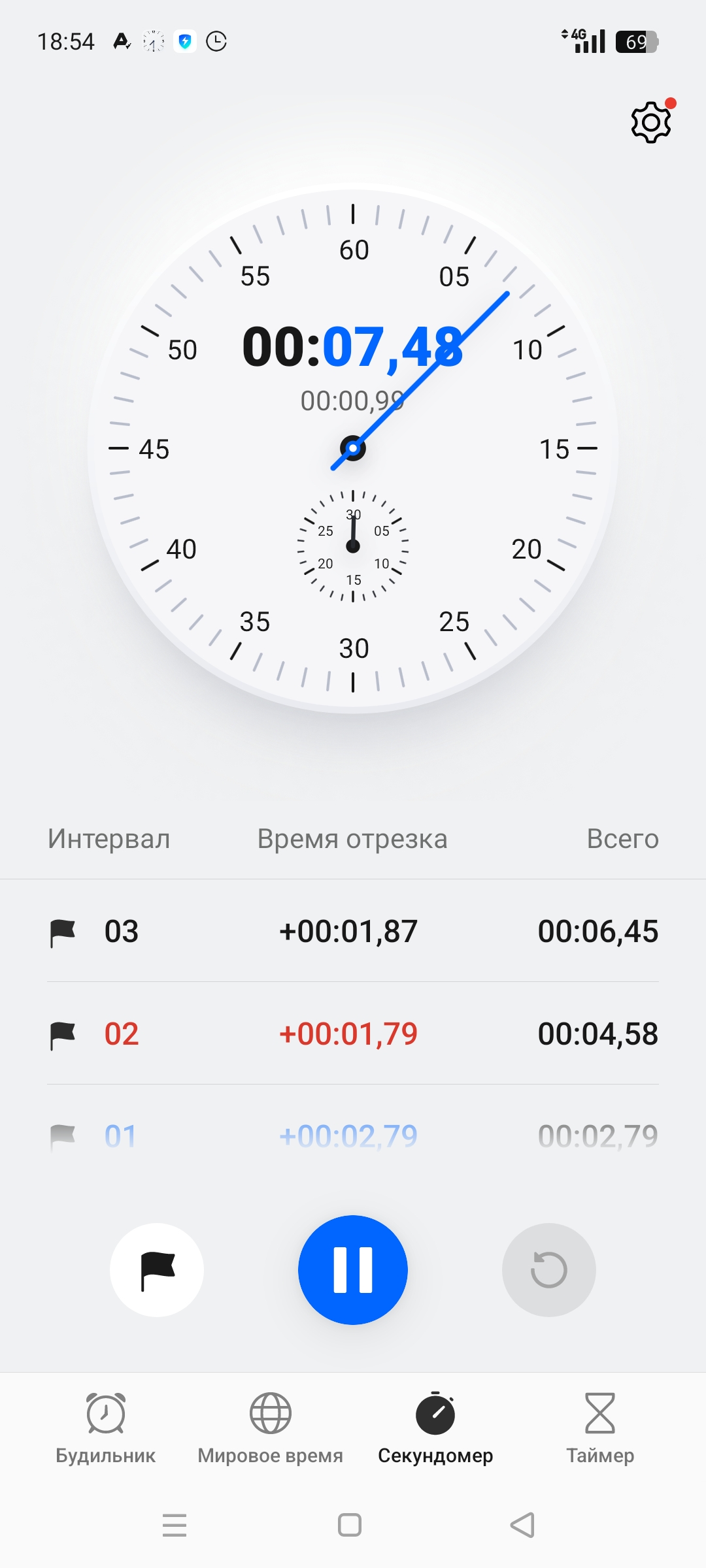
Task: Switch to the Будильник tab
Action: coord(105,1428)
